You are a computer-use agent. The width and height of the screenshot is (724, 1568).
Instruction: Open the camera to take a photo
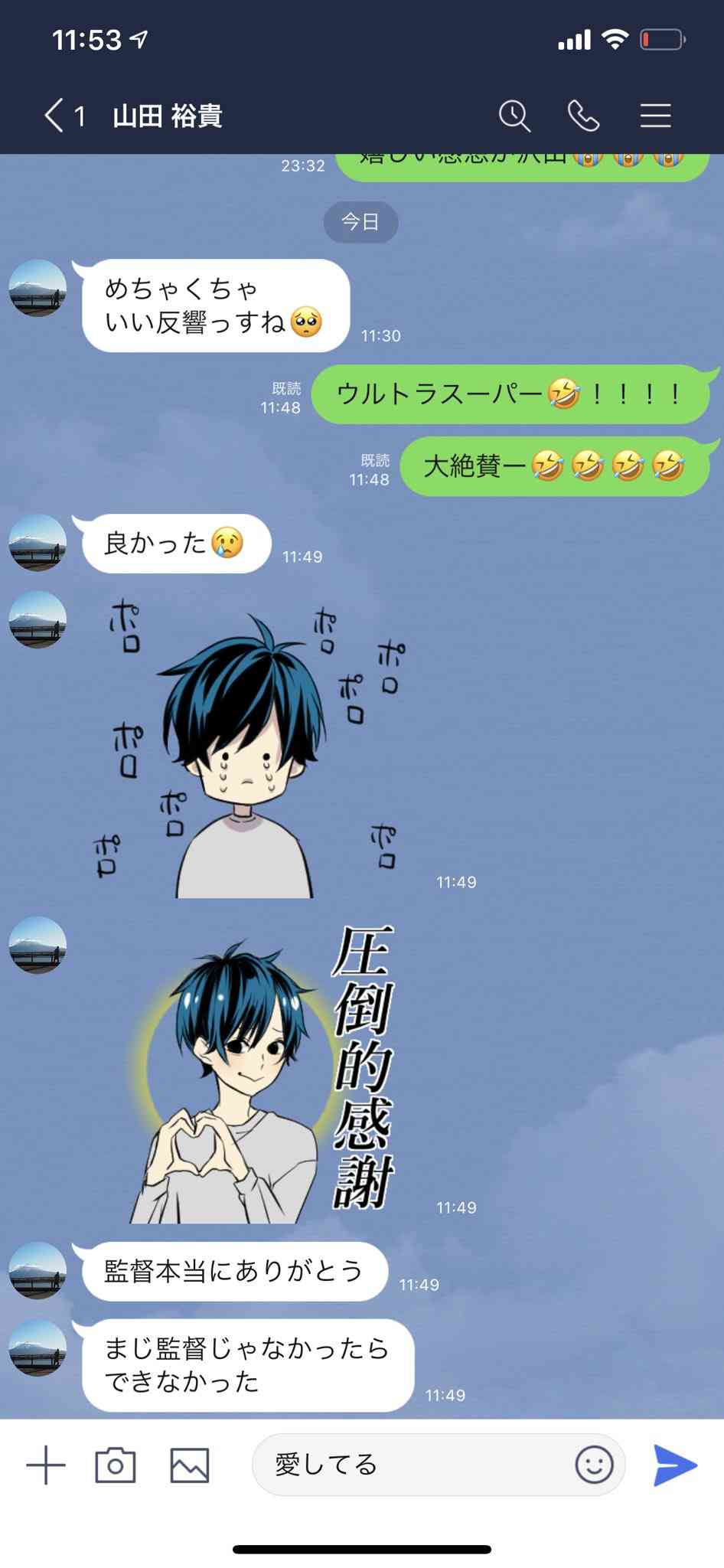tap(116, 1465)
